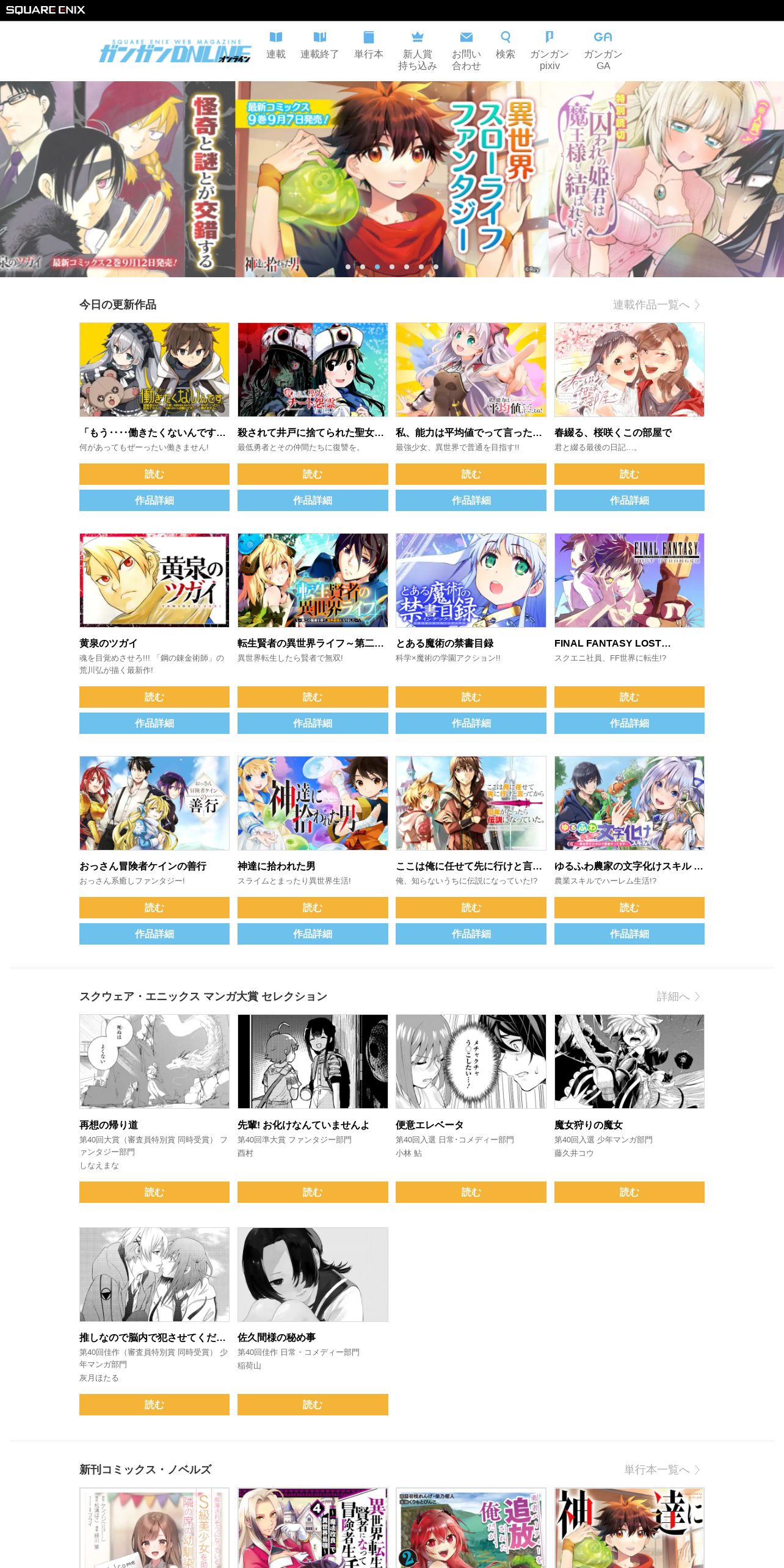This screenshot has width=784, height=1568.
Task: Tap the ガンガンONLINE logo to go home
Action: click(x=175, y=51)
